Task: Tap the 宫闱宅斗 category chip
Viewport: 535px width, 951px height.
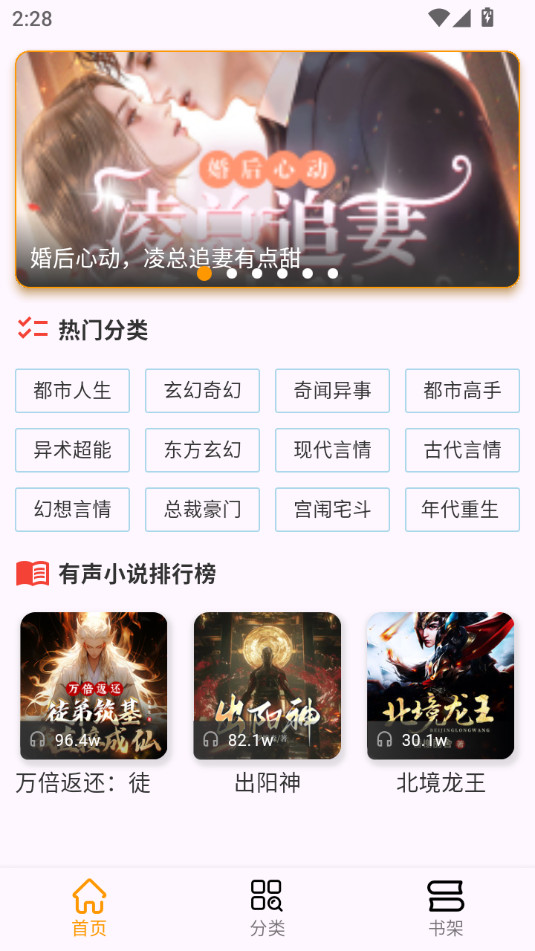Action: (x=332, y=509)
